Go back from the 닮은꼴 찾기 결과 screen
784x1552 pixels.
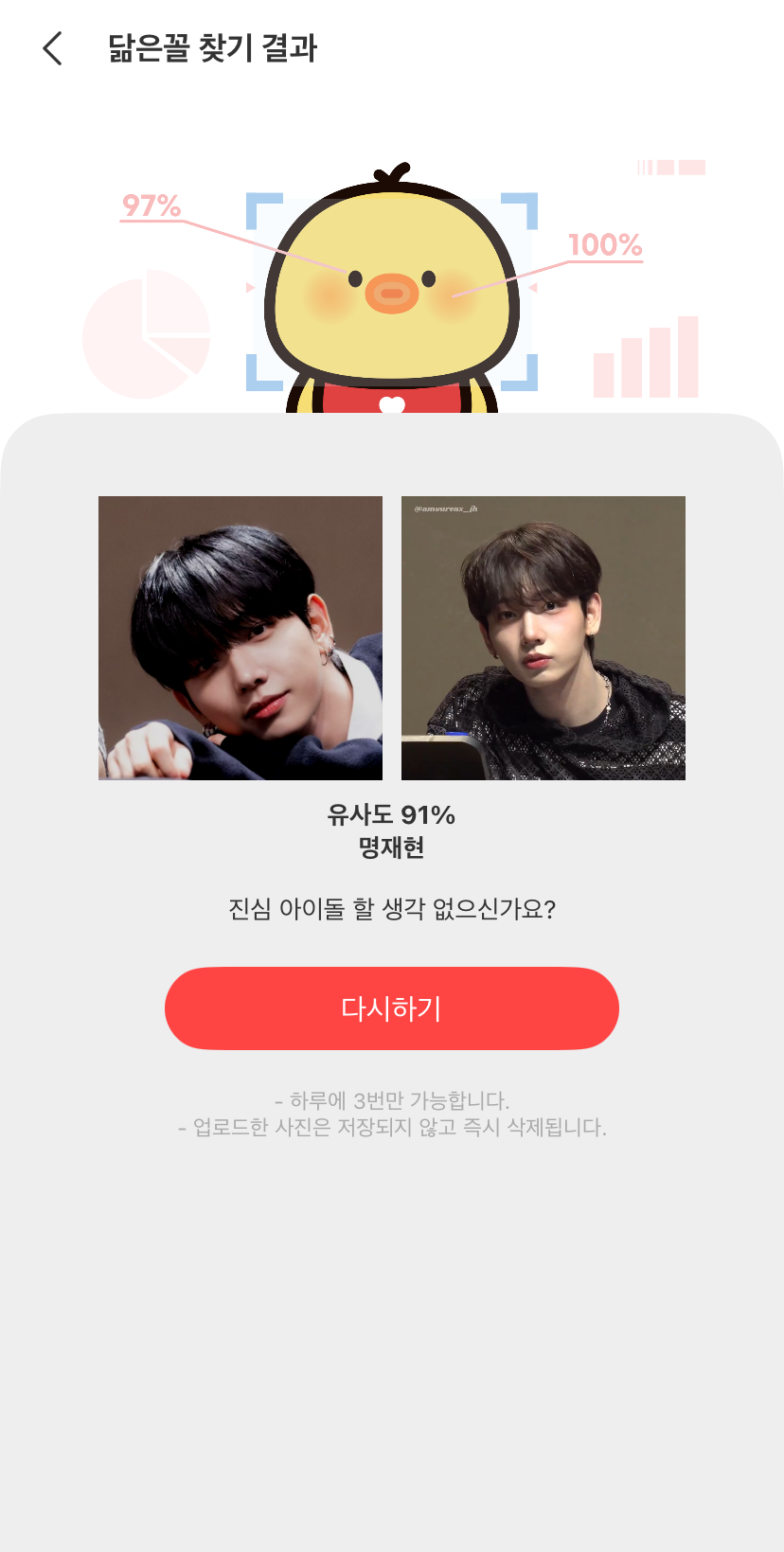click(53, 48)
